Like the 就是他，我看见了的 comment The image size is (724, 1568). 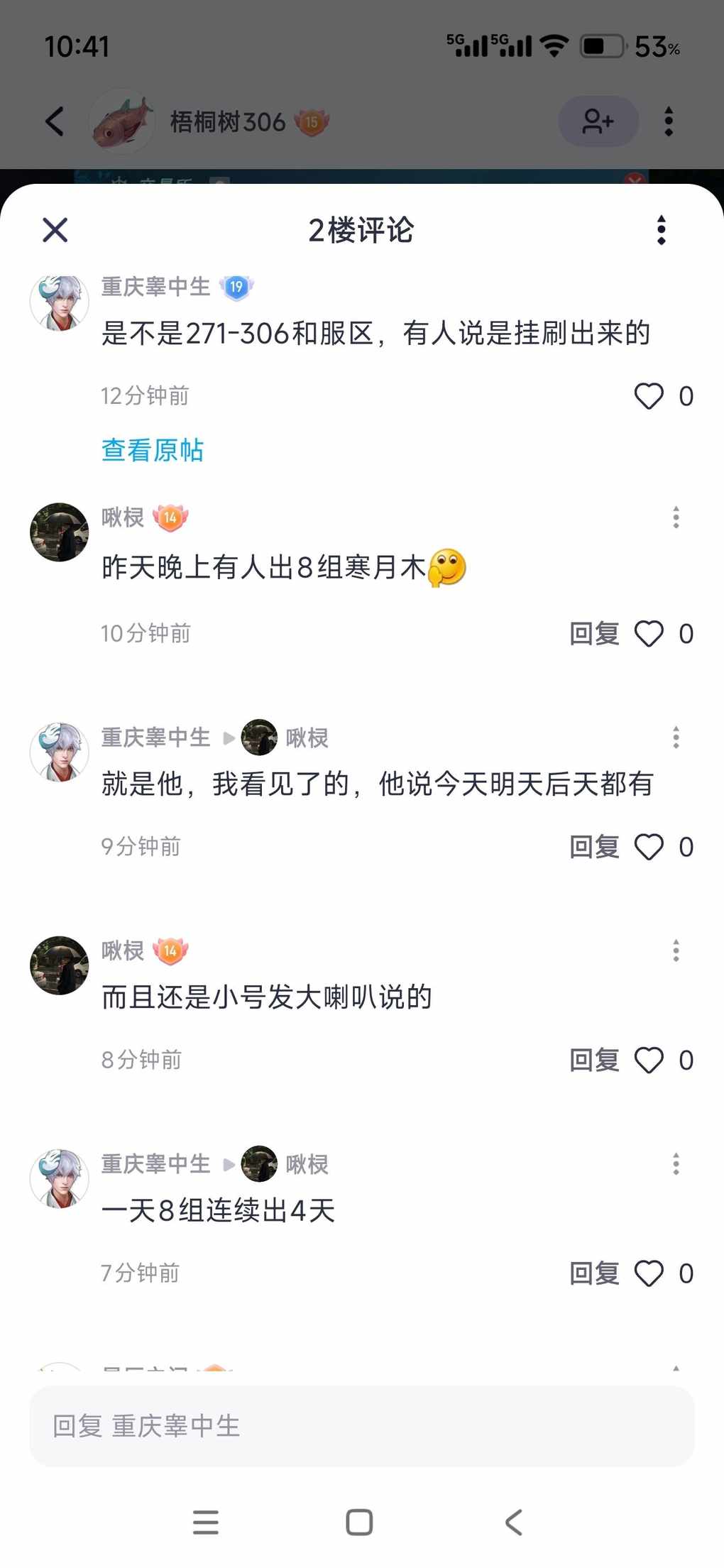pos(648,847)
